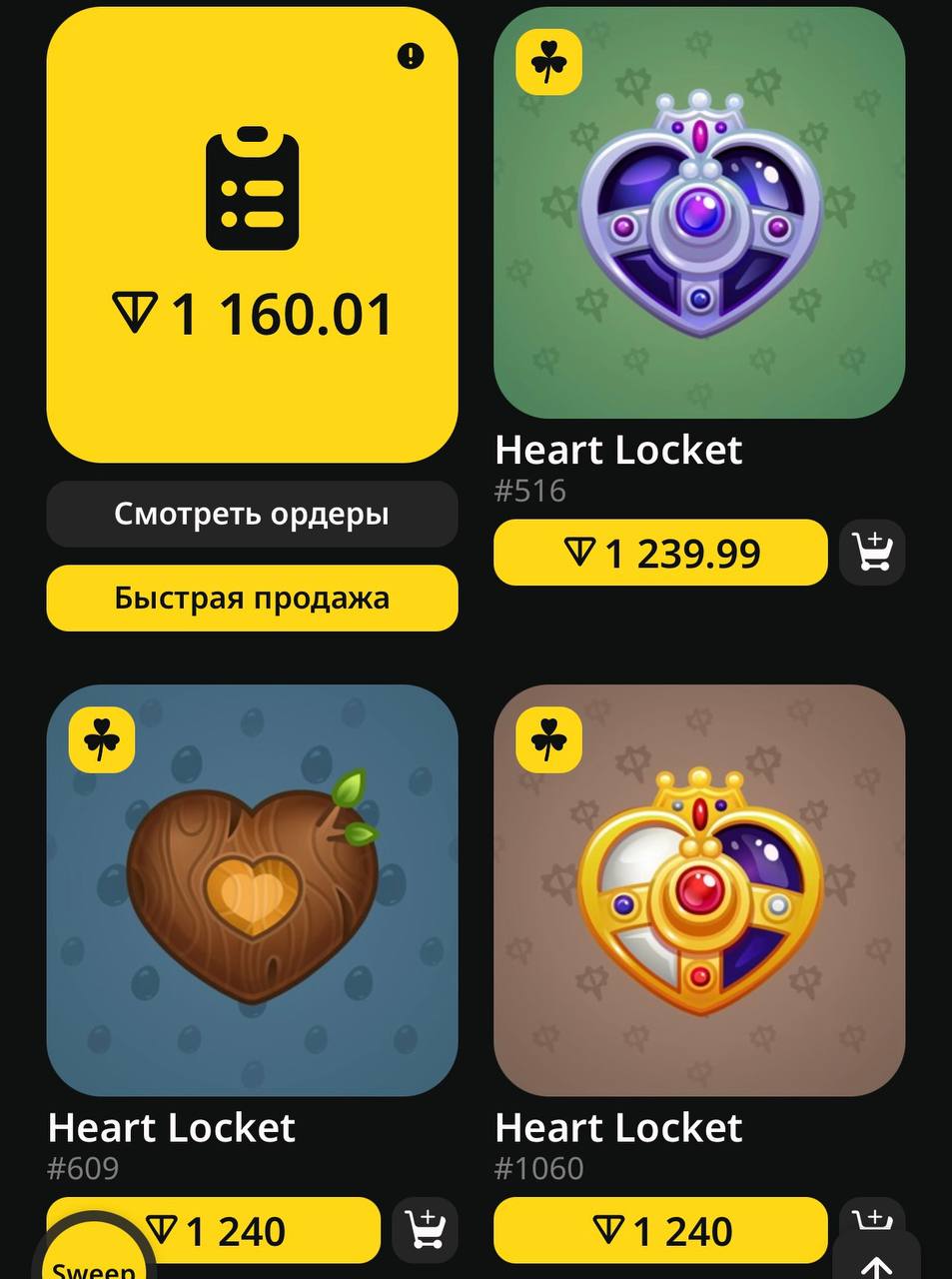
Task: Buy Heart Locket #1060 for 1 240
Action: click(x=660, y=1229)
